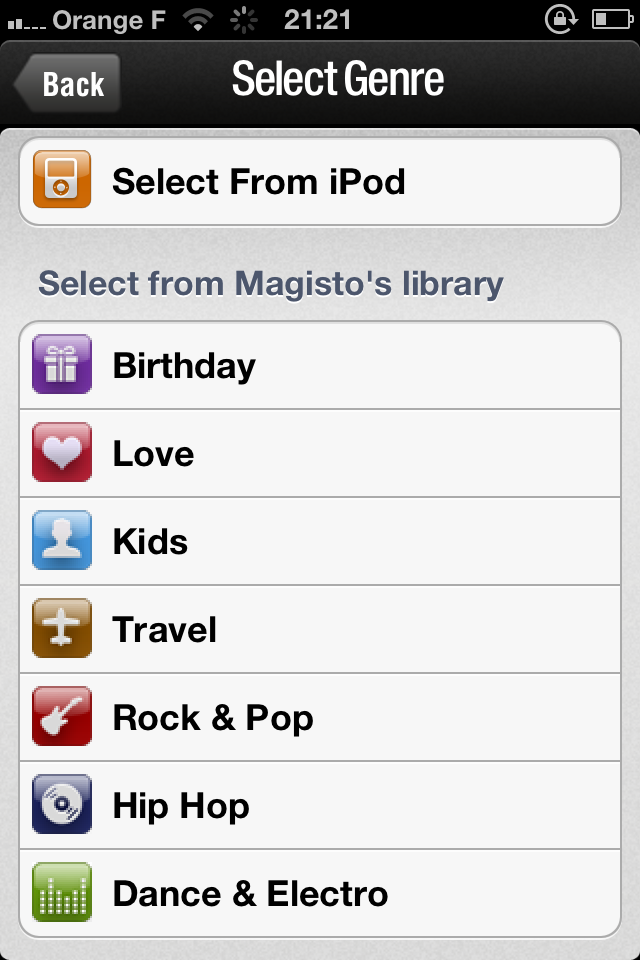Pick the Kids genre
Screen dimensions: 640x960
tap(320, 542)
